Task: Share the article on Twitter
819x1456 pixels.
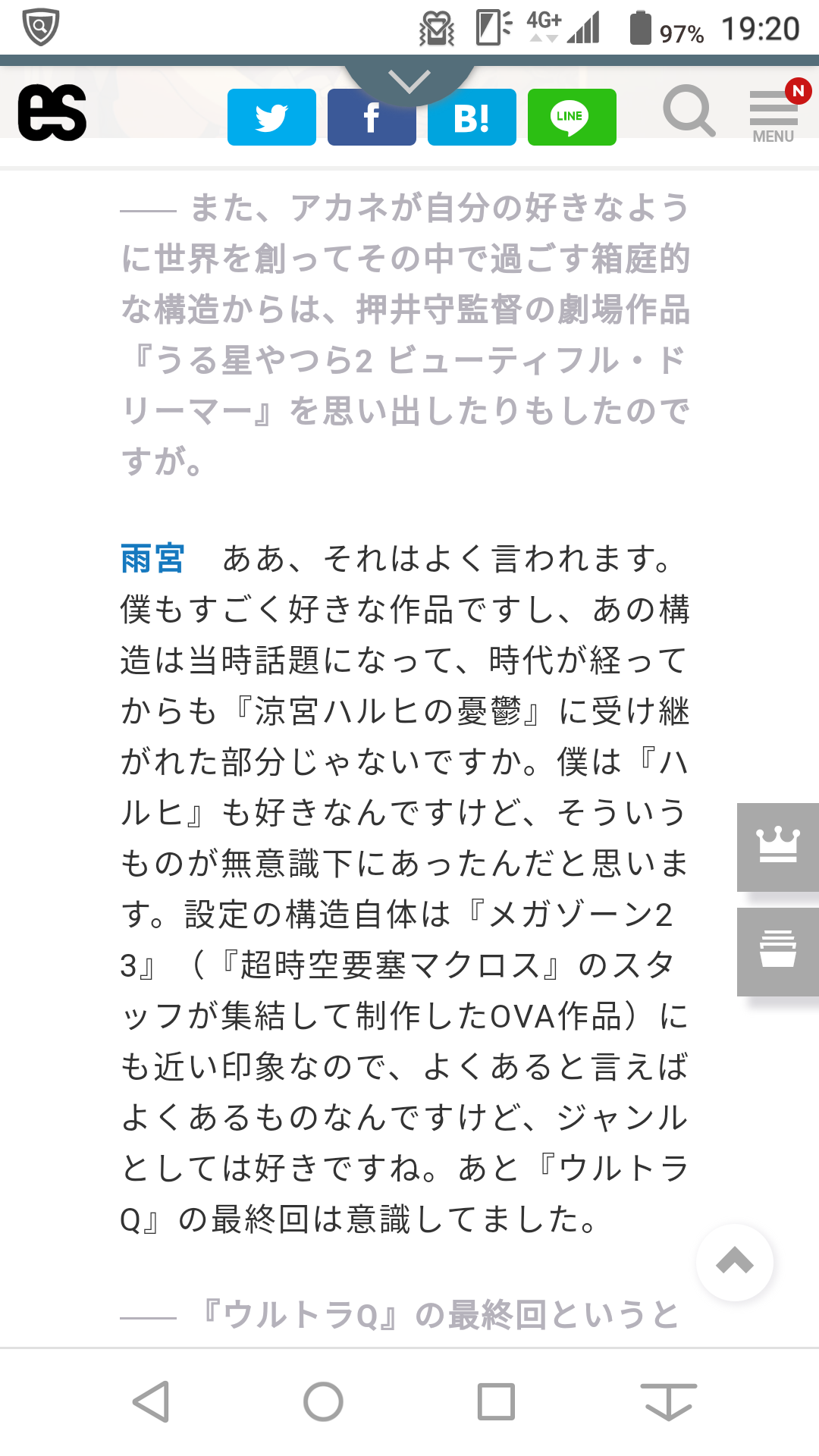Action: click(271, 117)
